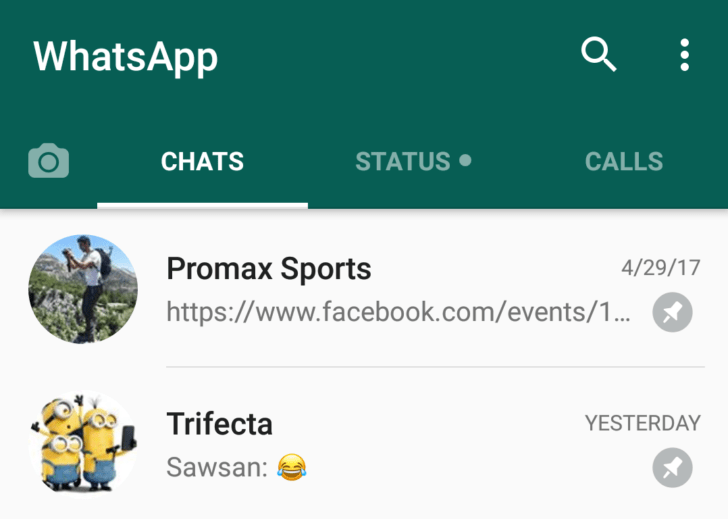Switch to the STATUS tab
Screen dimensions: 728x519
point(412,162)
